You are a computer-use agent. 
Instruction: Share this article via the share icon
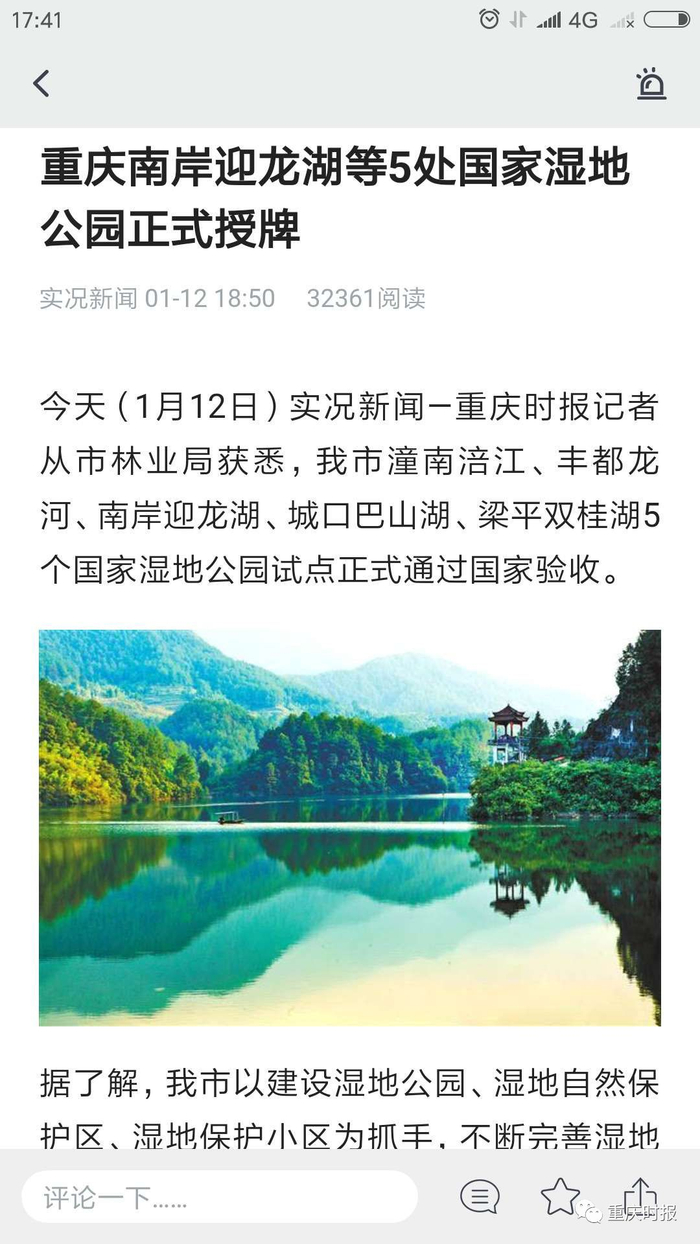[x=640, y=1196]
